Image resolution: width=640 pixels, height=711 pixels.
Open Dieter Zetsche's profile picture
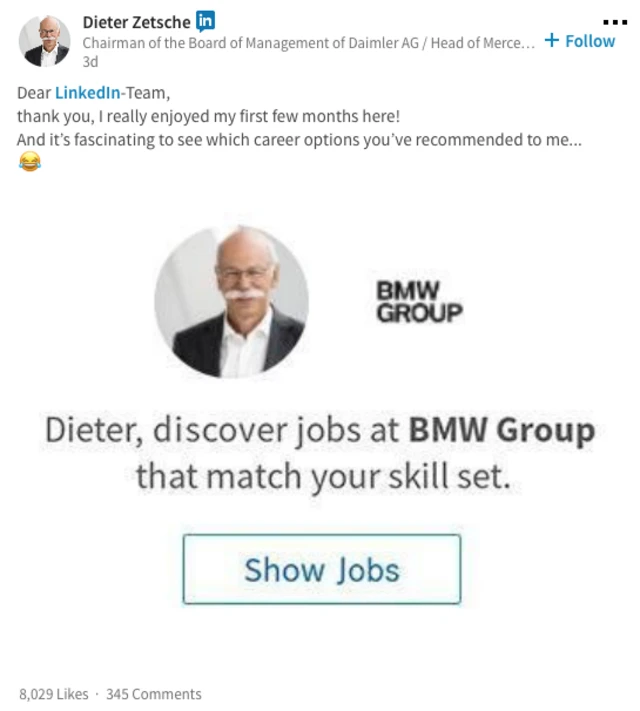(44, 41)
